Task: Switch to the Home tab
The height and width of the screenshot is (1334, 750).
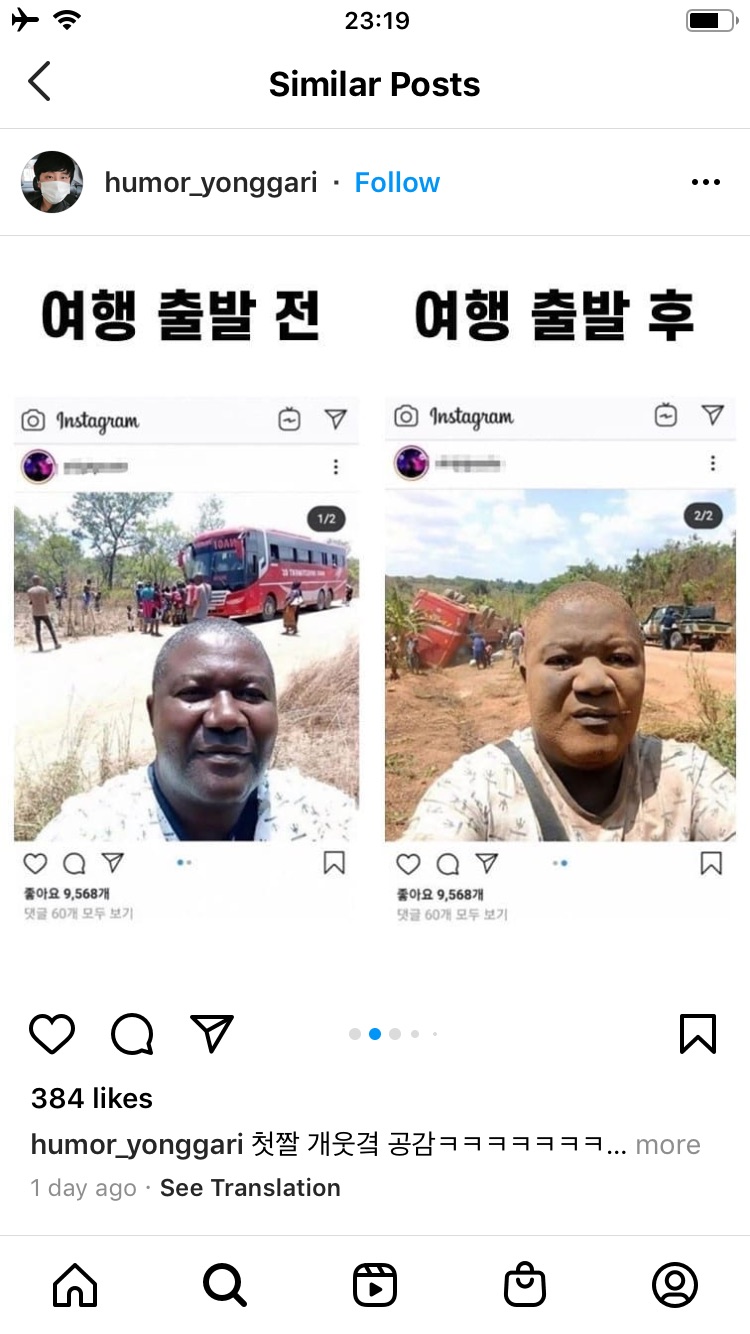Action: pyautogui.click(x=75, y=1285)
